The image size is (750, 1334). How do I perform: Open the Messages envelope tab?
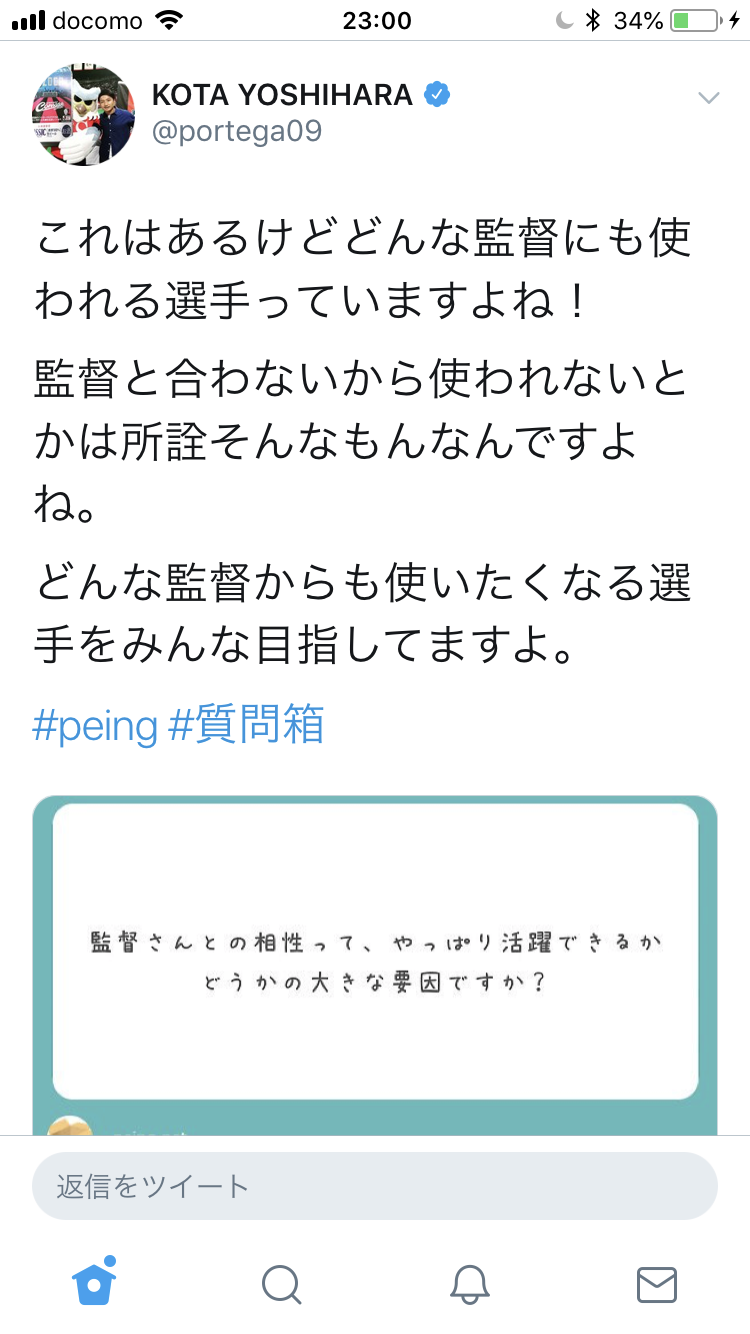(657, 1284)
